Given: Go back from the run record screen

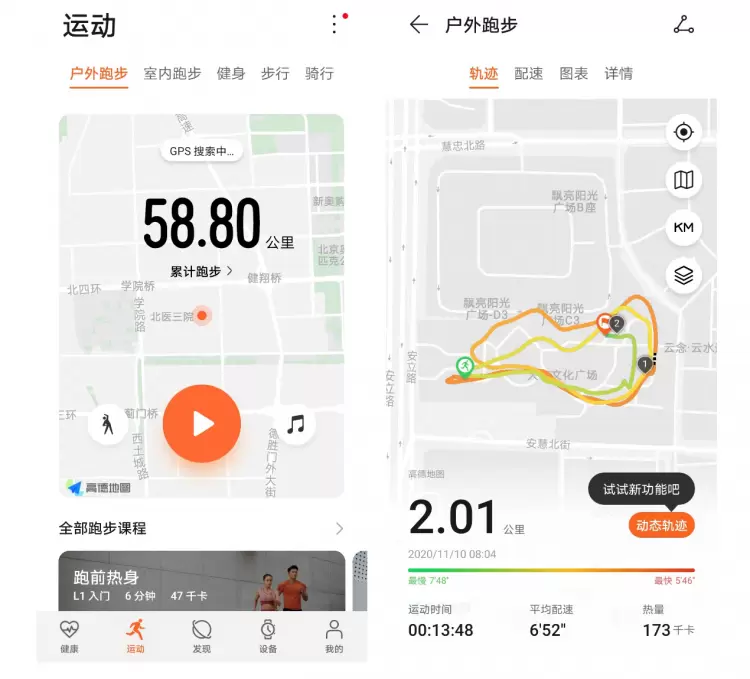Looking at the screenshot, I should tap(419, 25).
